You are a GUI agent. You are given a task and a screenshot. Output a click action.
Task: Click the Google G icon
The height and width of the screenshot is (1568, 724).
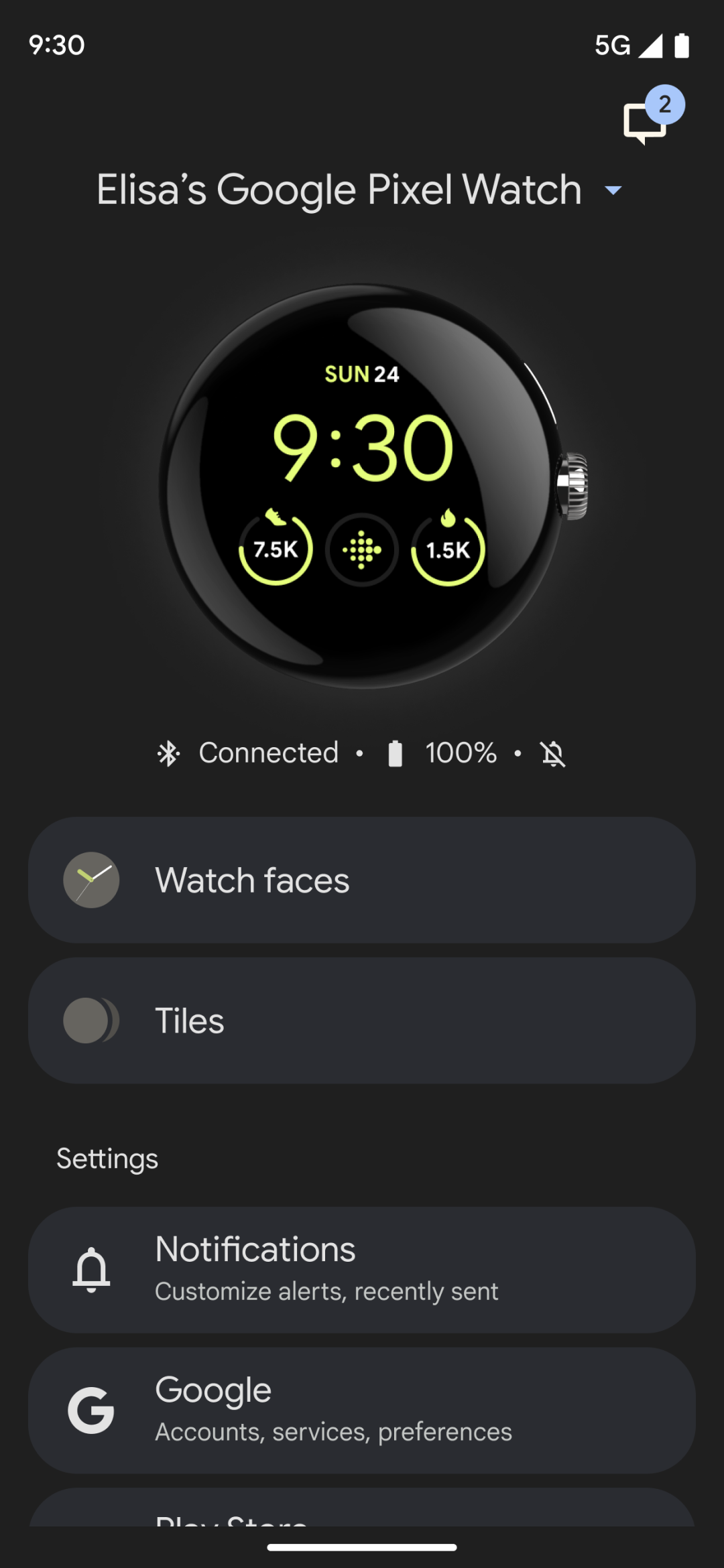pyautogui.click(x=92, y=1409)
